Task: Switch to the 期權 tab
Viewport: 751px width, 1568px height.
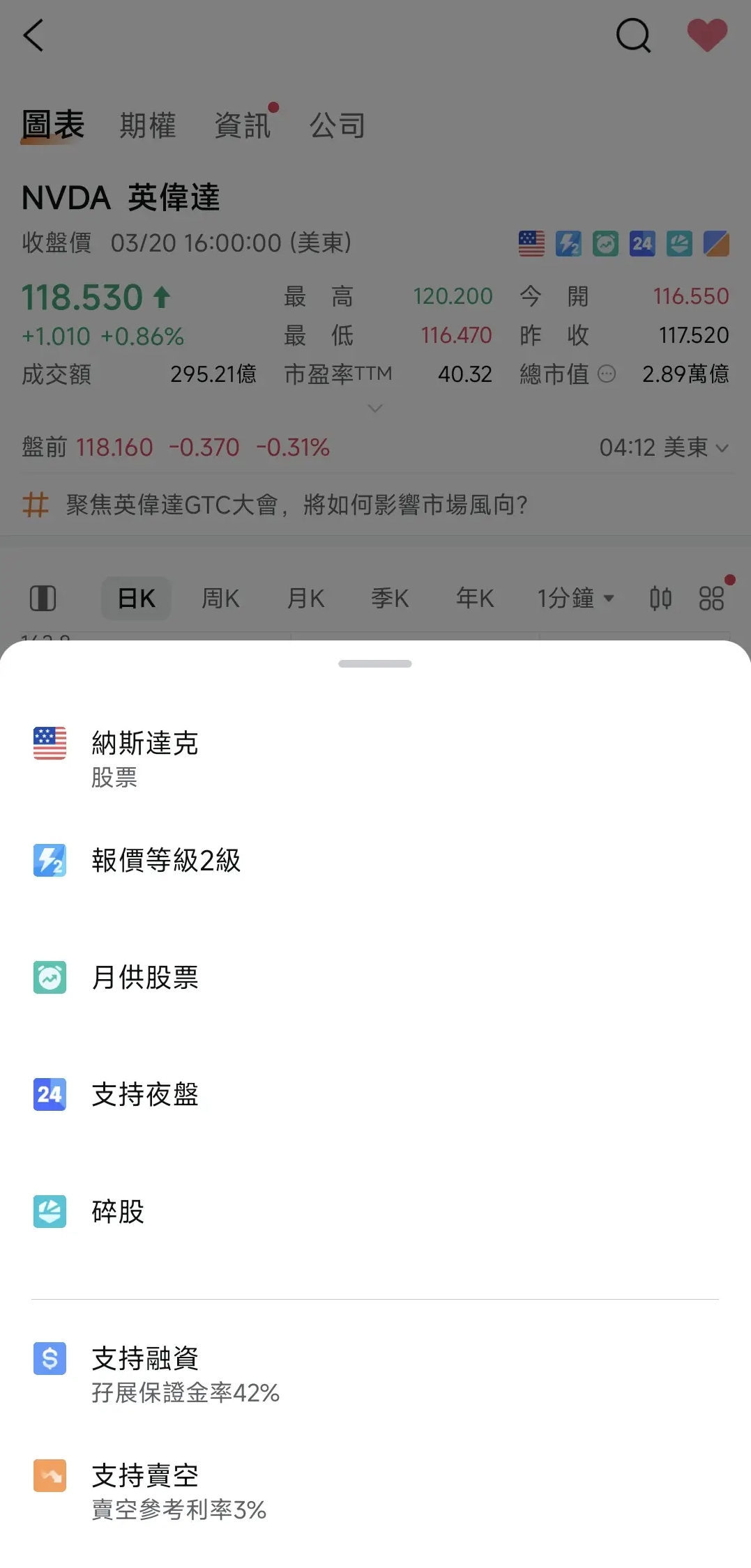Action: point(147,126)
